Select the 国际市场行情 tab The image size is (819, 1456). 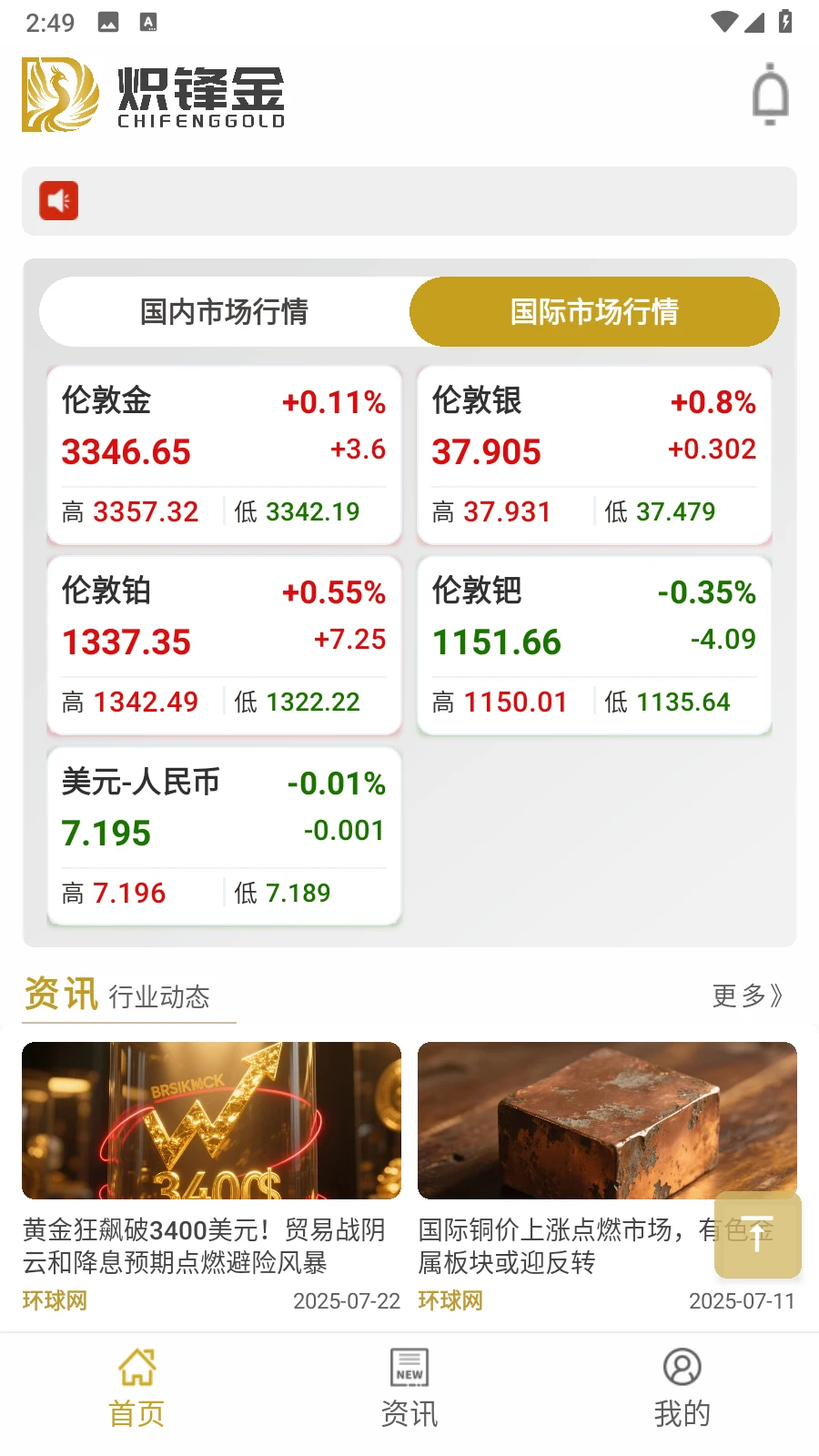click(593, 312)
